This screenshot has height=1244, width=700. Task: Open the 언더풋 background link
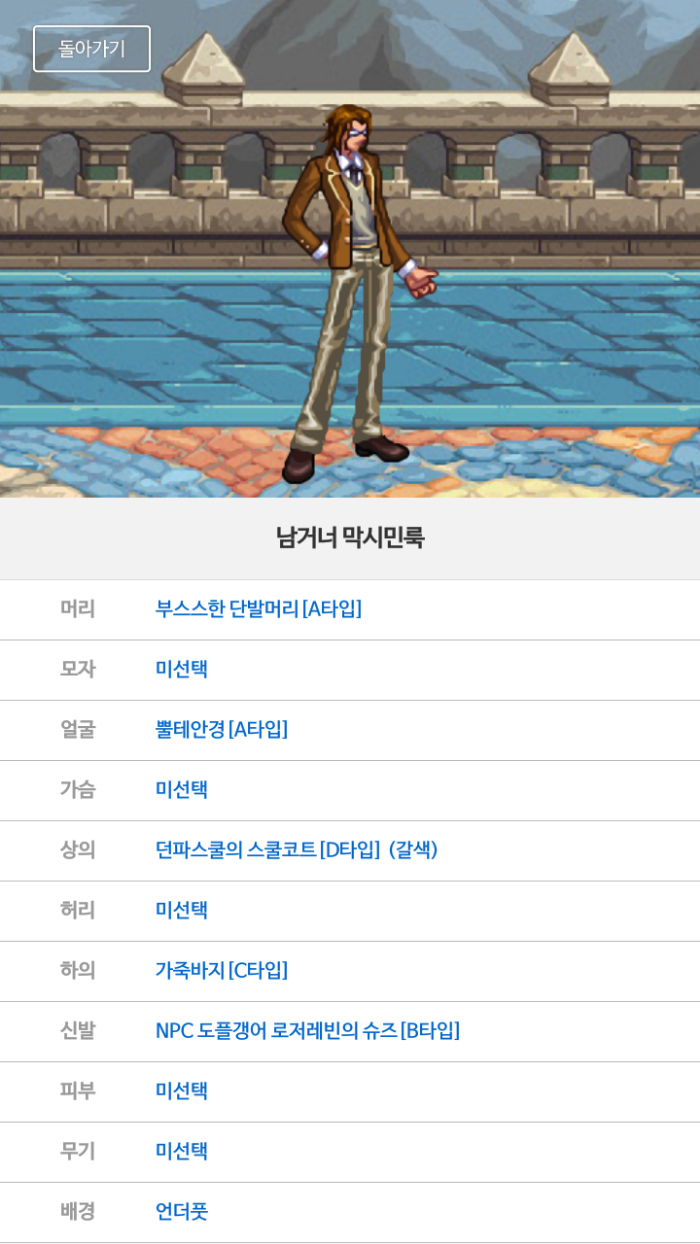[x=181, y=1211]
